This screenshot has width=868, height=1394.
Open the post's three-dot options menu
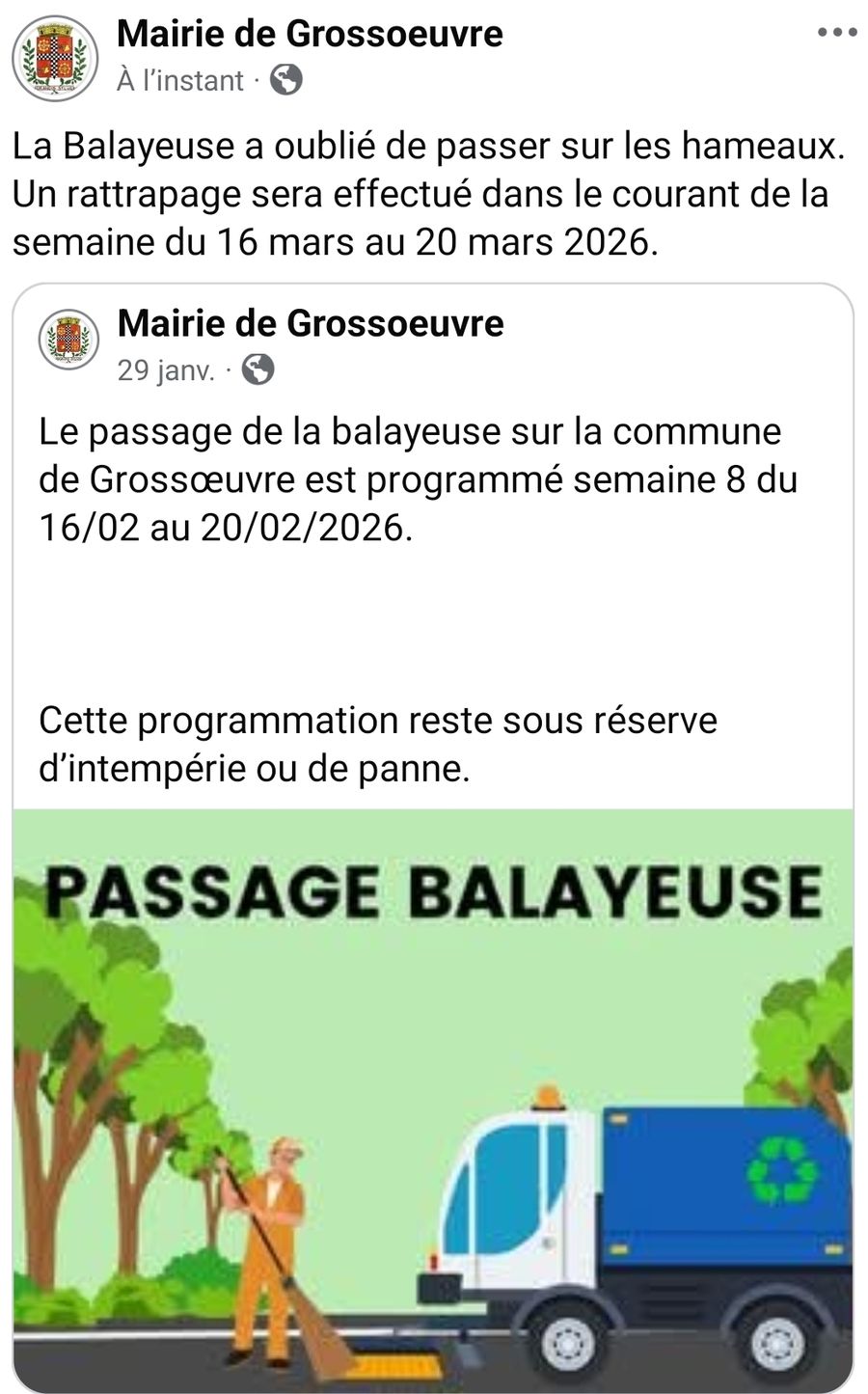pyautogui.click(x=836, y=33)
